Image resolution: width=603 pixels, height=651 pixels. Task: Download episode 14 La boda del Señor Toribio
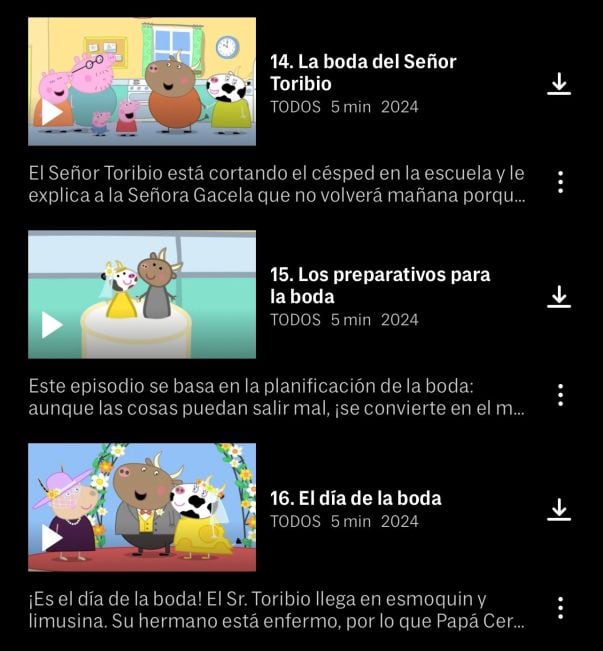click(x=559, y=84)
